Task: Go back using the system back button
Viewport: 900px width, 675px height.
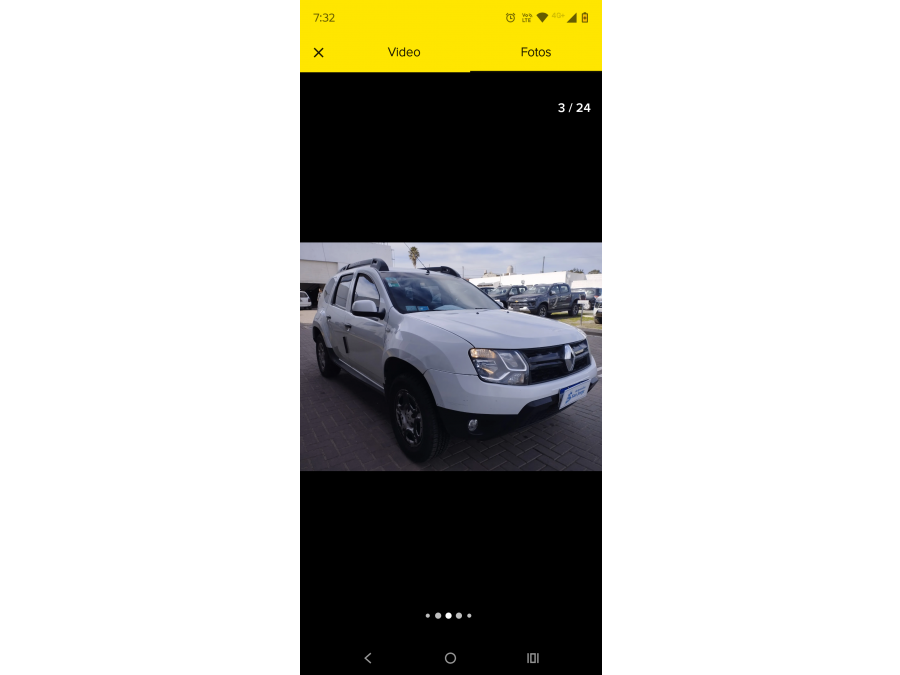Action: coord(368,658)
